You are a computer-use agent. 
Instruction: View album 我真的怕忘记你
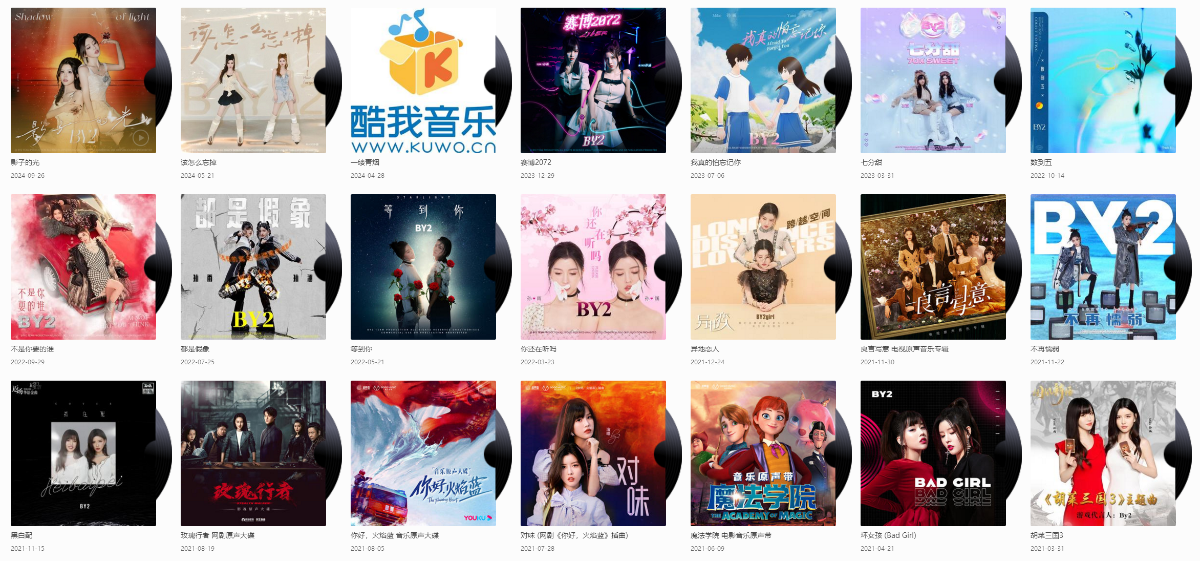pyautogui.click(x=763, y=80)
